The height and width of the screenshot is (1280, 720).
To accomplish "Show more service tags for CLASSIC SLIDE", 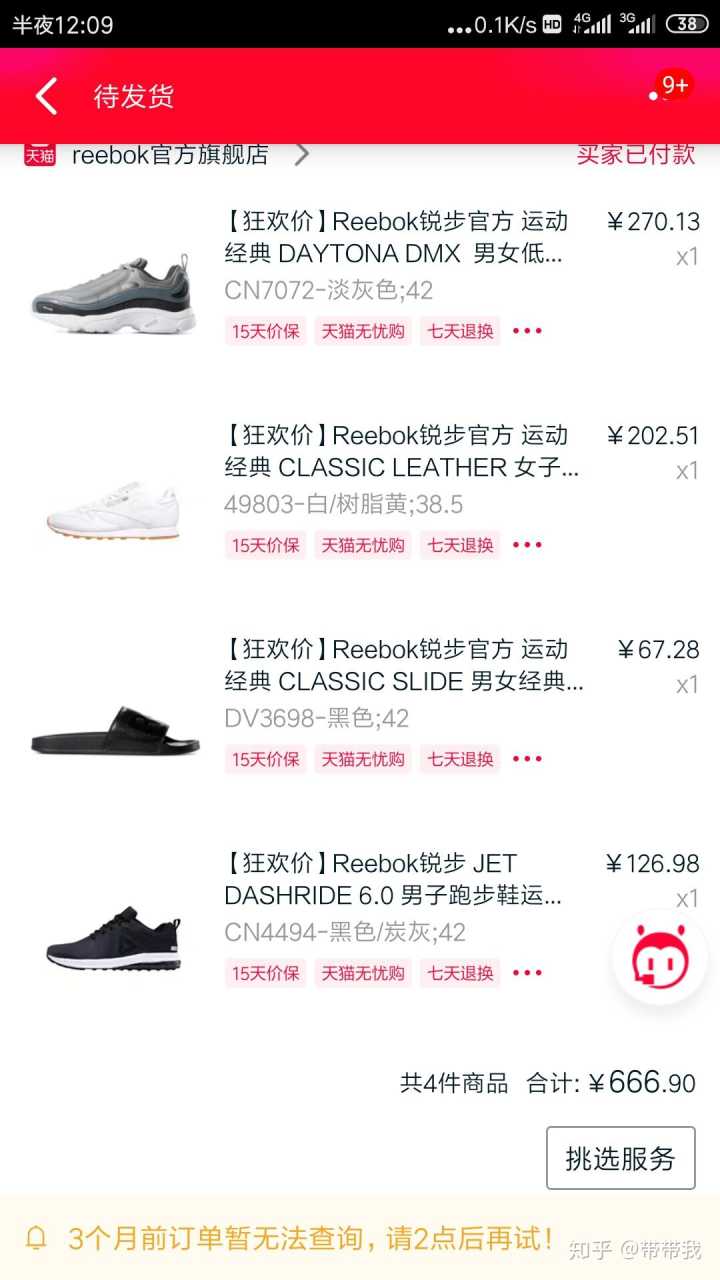I will pos(527,759).
